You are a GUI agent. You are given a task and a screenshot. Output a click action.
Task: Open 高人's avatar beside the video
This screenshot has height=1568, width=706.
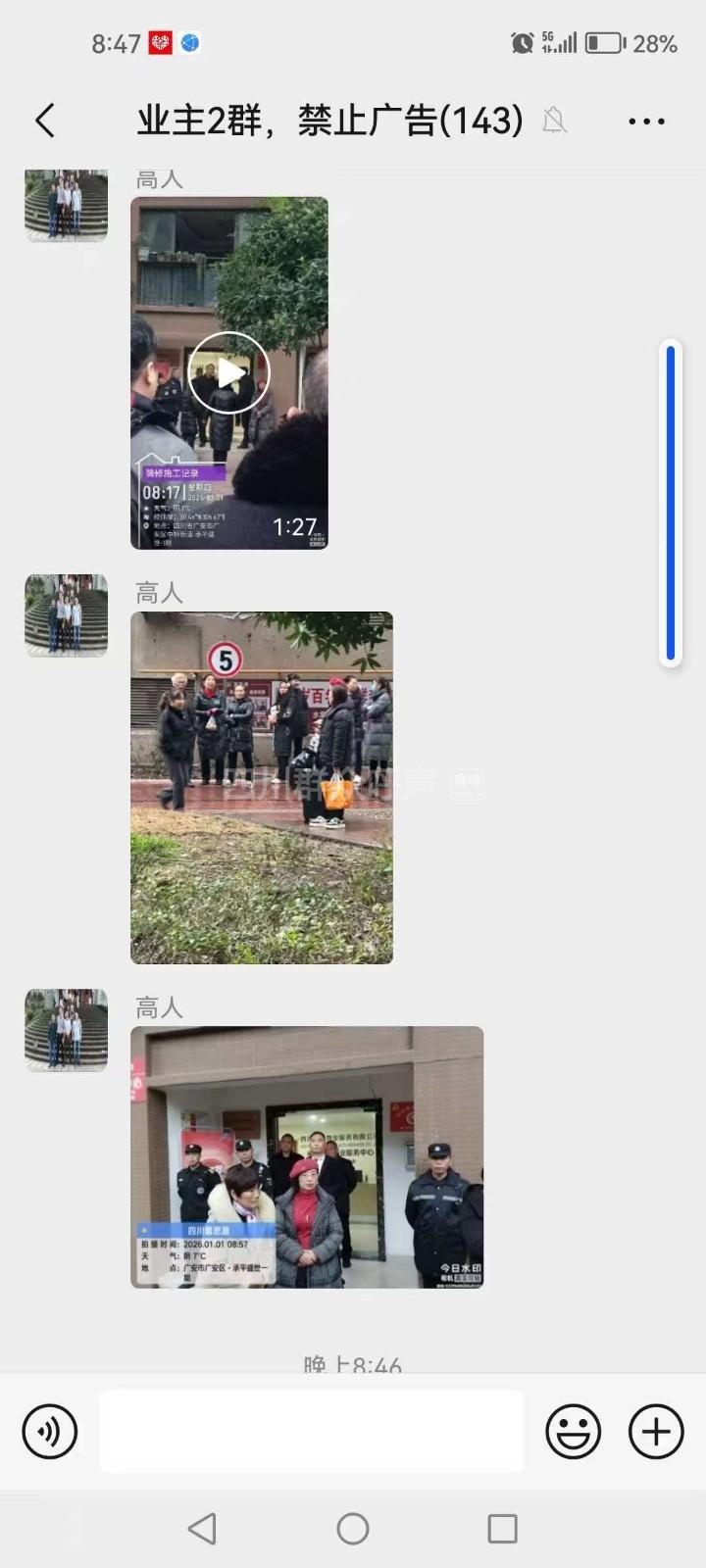tap(67, 206)
